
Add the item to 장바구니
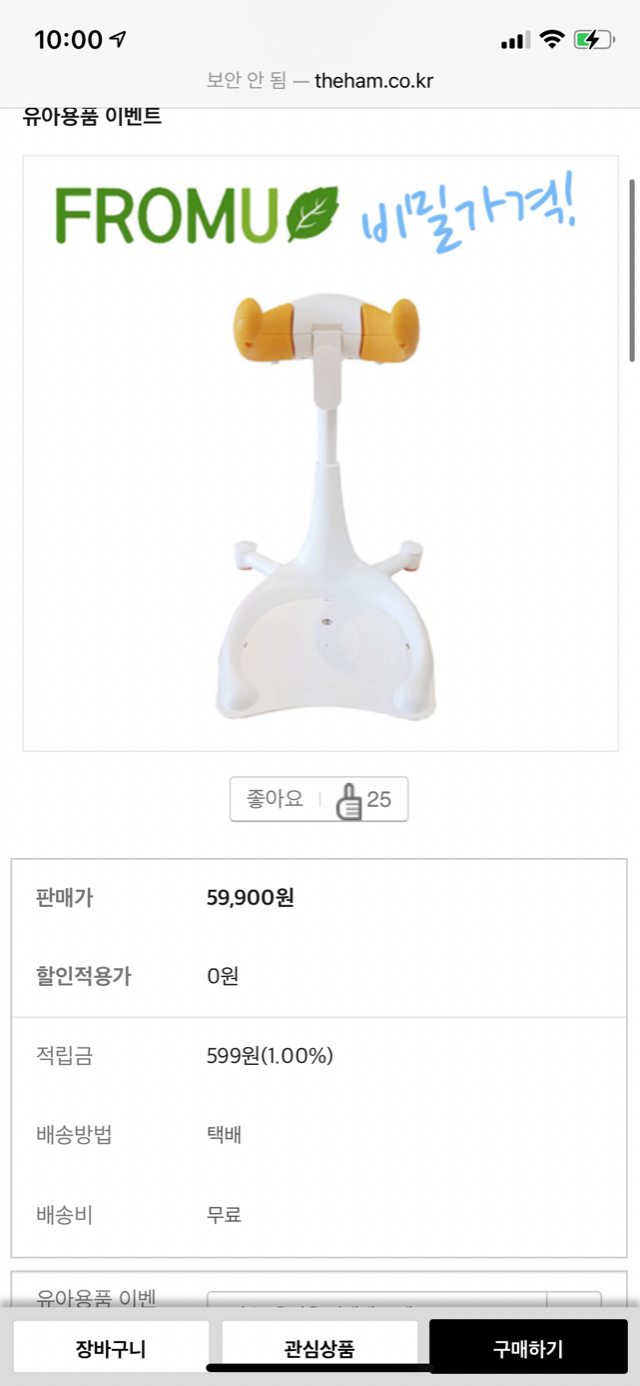[x=111, y=1348]
